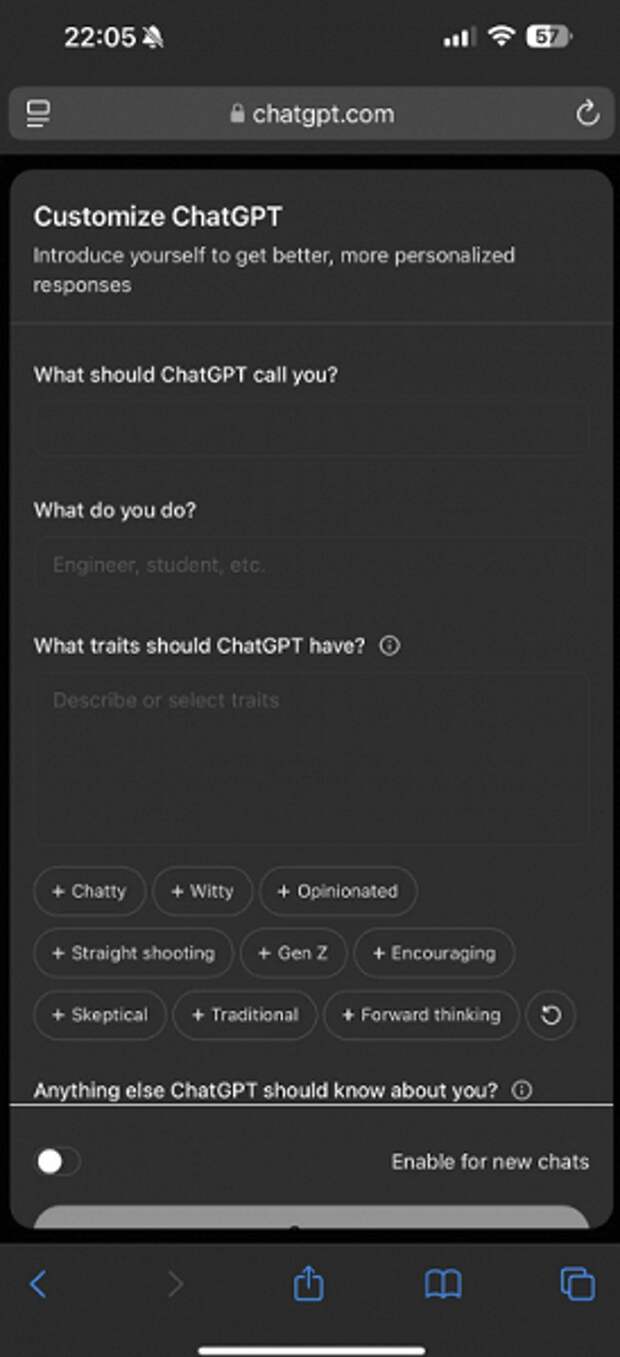Add the Chatty trait chip
This screenshot has height=1357, width=620.
tap(90, 891)
